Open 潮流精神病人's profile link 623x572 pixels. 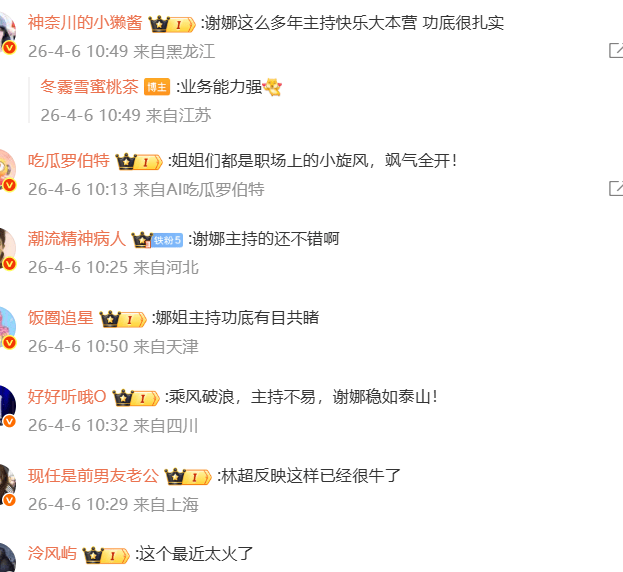[x=77, y=239]
